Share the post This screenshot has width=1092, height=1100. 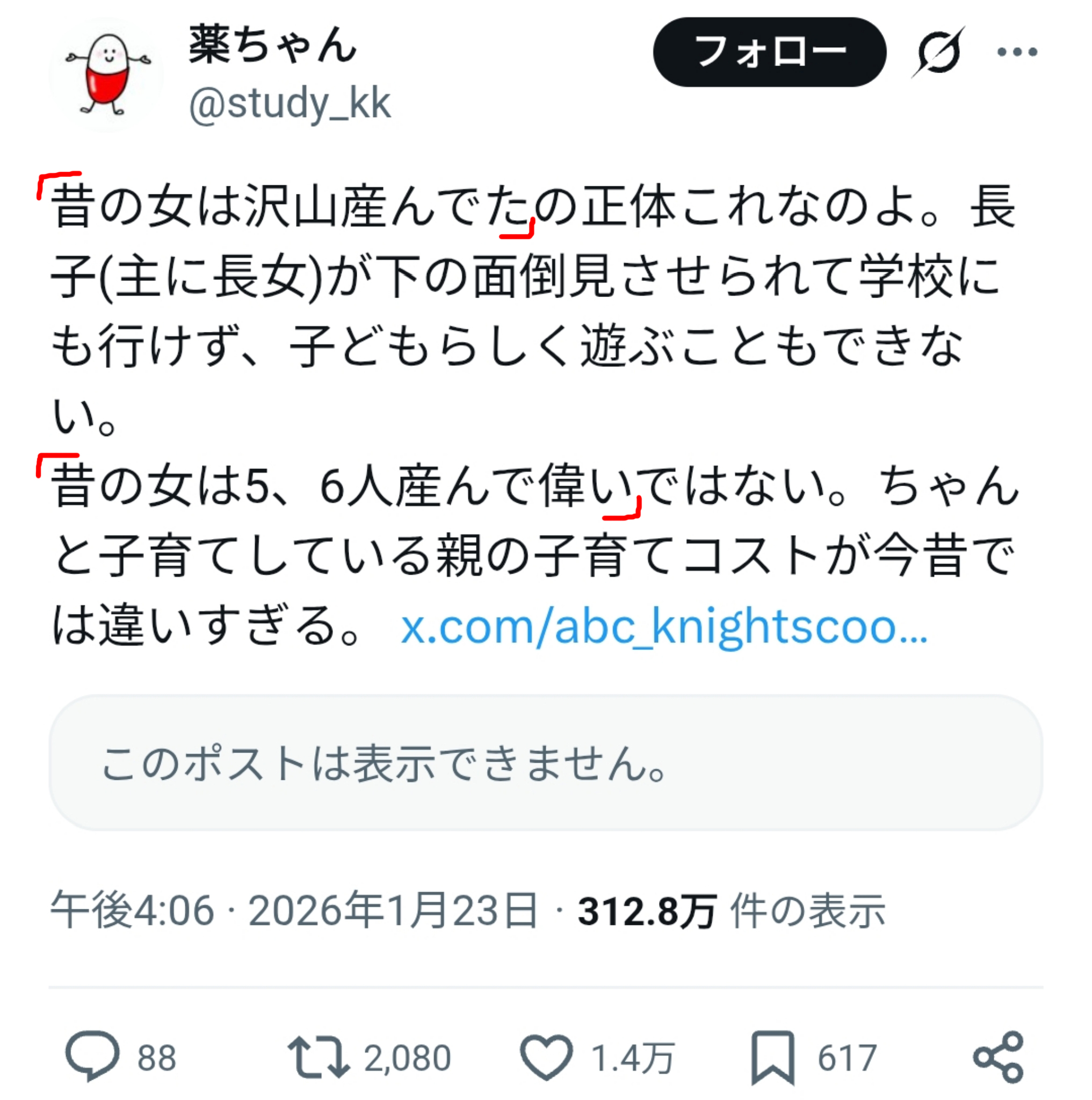[x=998, y=1057]
